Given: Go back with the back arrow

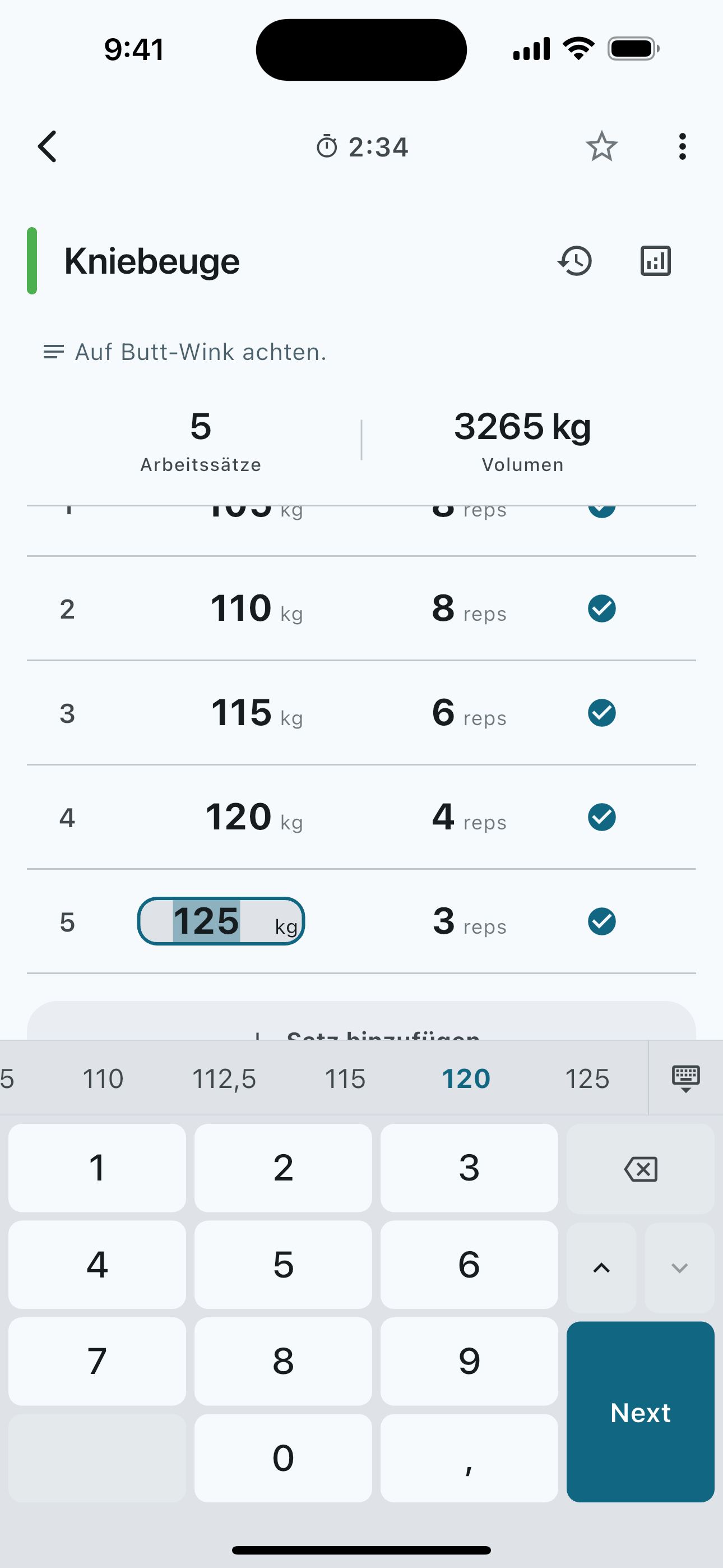Looking at the screenshot, I should pyautogui.click(x=48, y=147).
